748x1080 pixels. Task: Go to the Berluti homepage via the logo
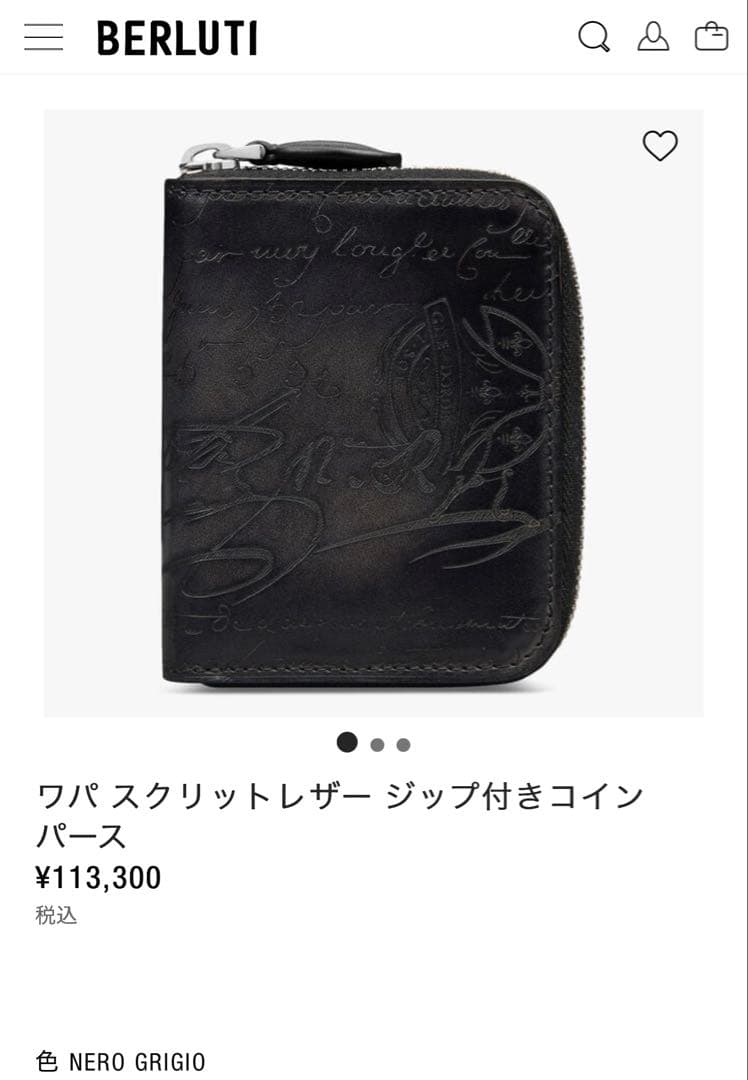point(176,38)
